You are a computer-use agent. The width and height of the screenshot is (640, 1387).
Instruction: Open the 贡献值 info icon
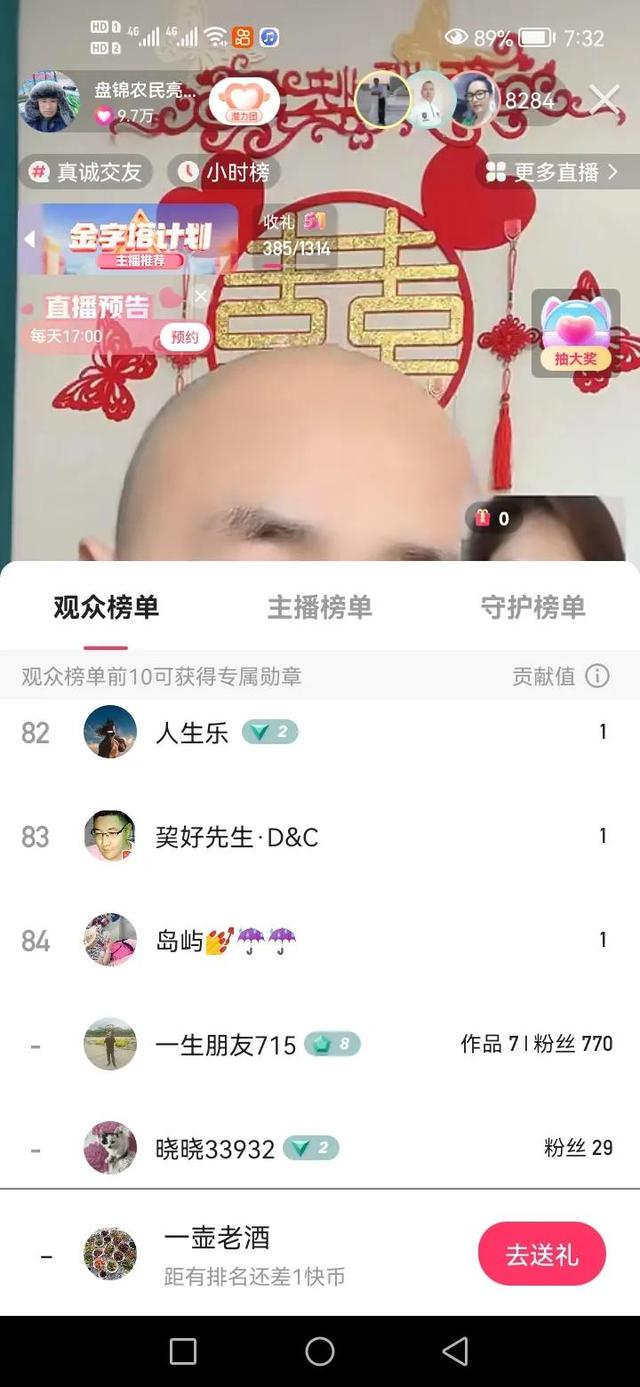tap(597, 676)
